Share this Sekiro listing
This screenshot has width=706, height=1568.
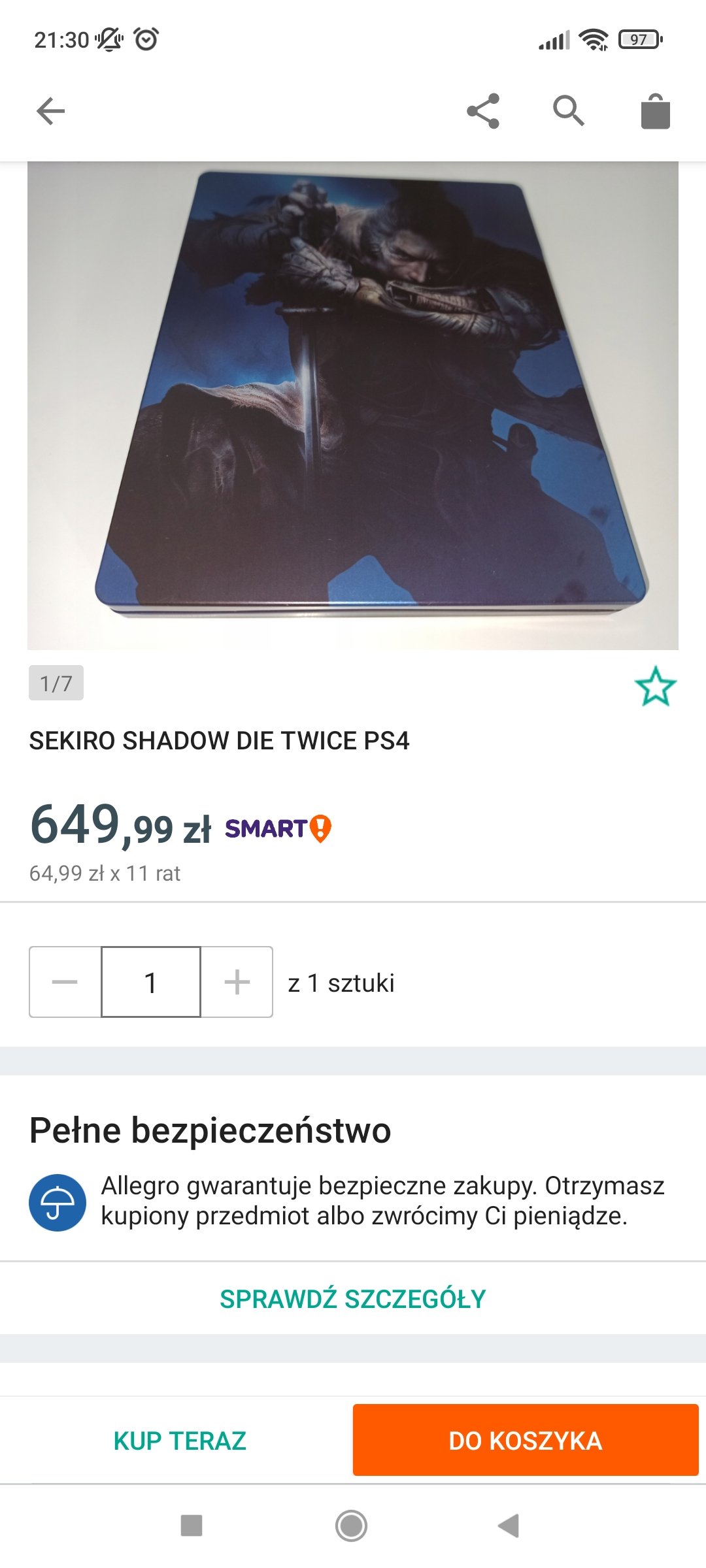483,111
